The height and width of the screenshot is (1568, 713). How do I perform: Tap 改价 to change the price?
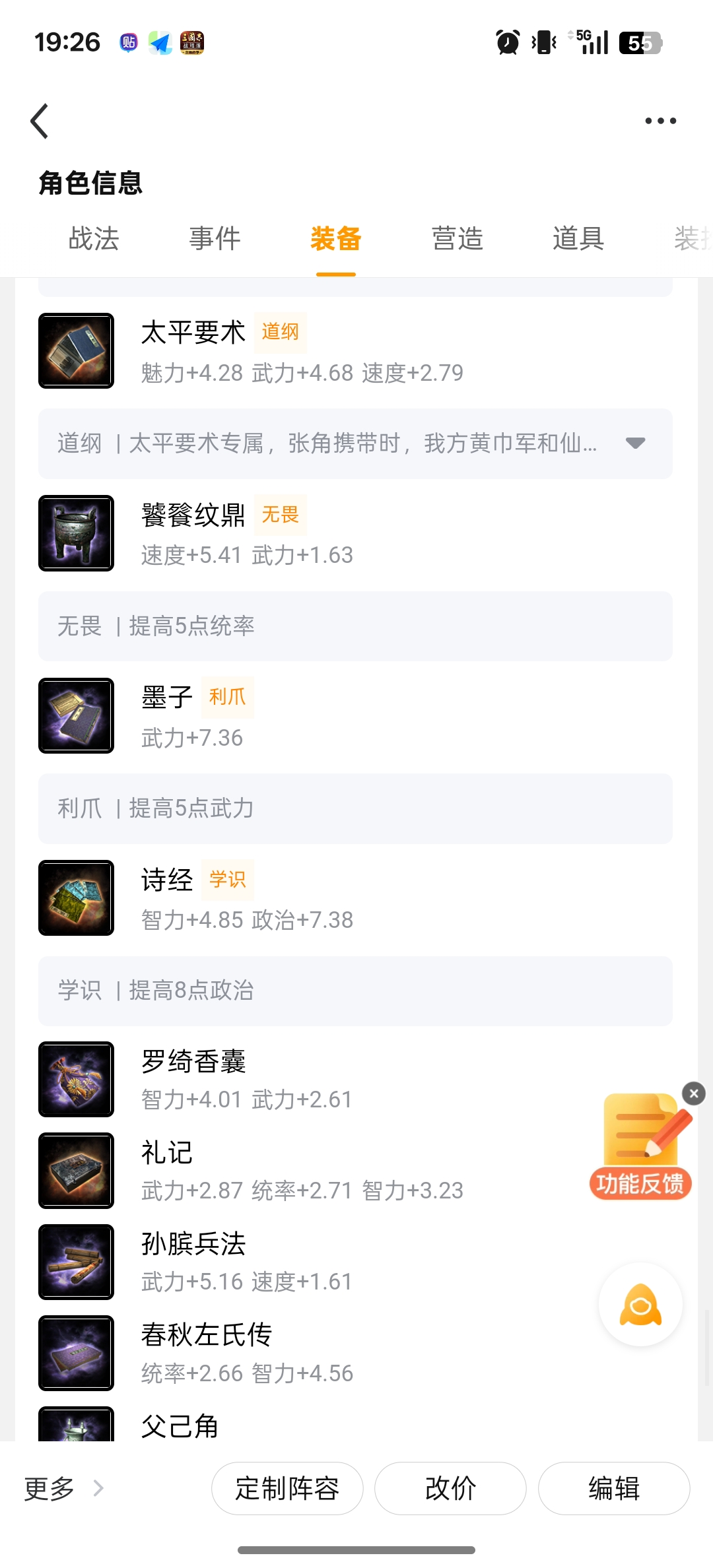point(450,1488)
